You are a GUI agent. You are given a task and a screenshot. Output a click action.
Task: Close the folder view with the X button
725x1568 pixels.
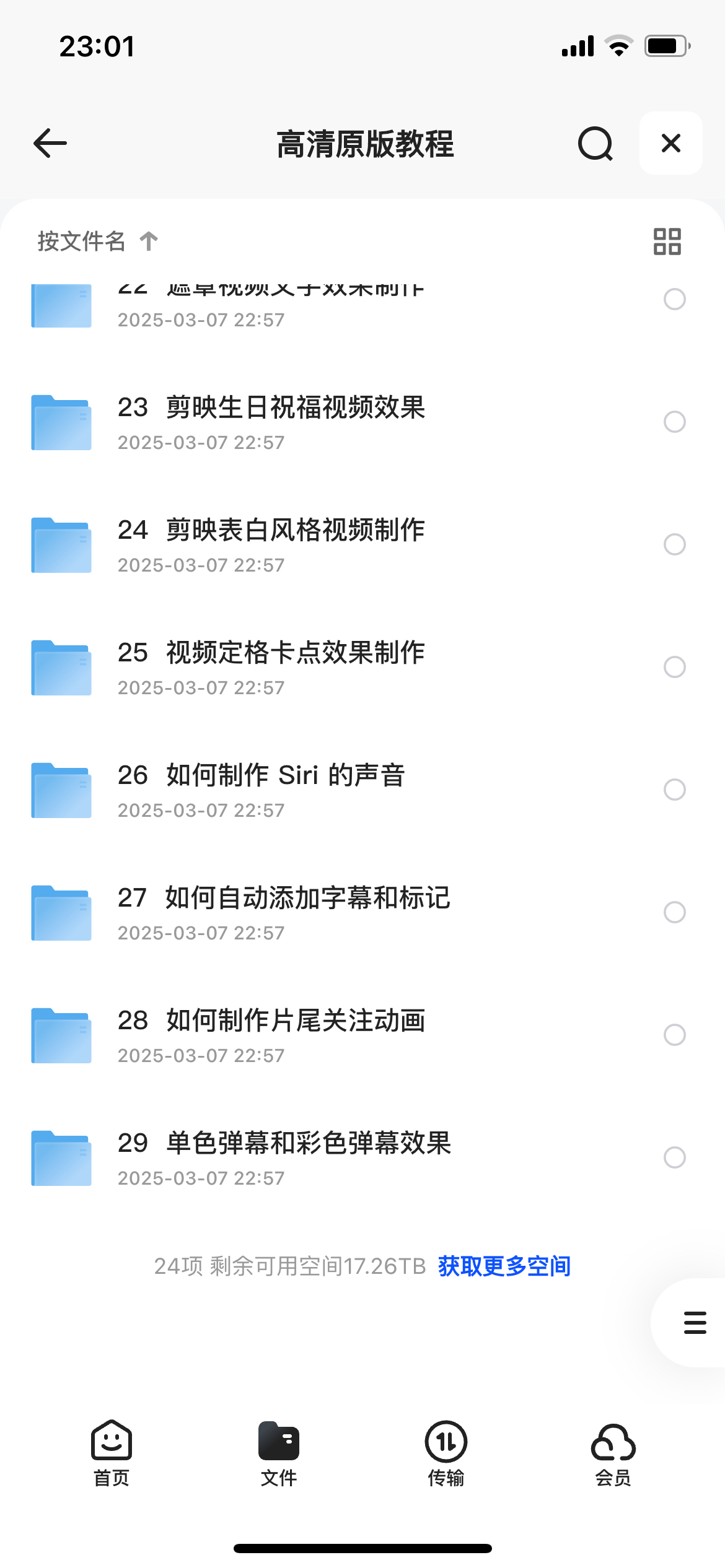coord(671,143)
